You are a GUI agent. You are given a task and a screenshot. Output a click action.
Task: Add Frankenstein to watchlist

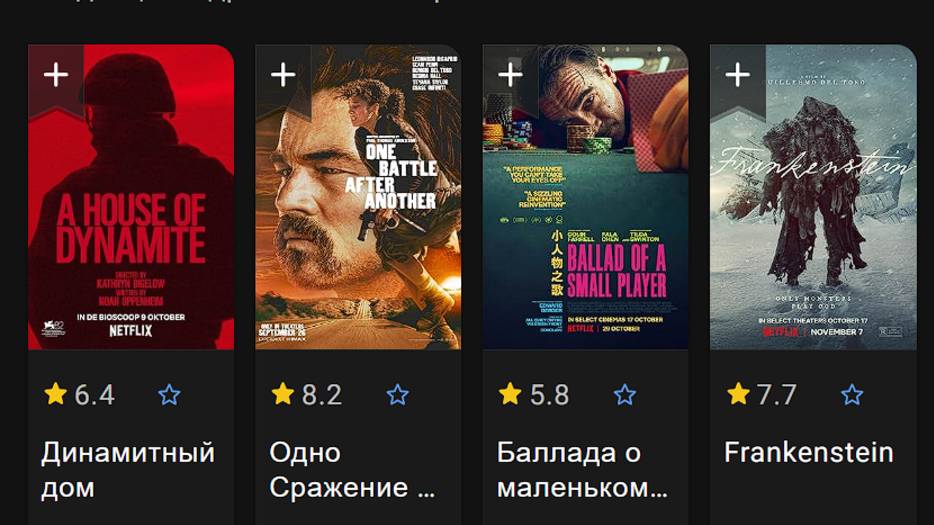(737, 75)
